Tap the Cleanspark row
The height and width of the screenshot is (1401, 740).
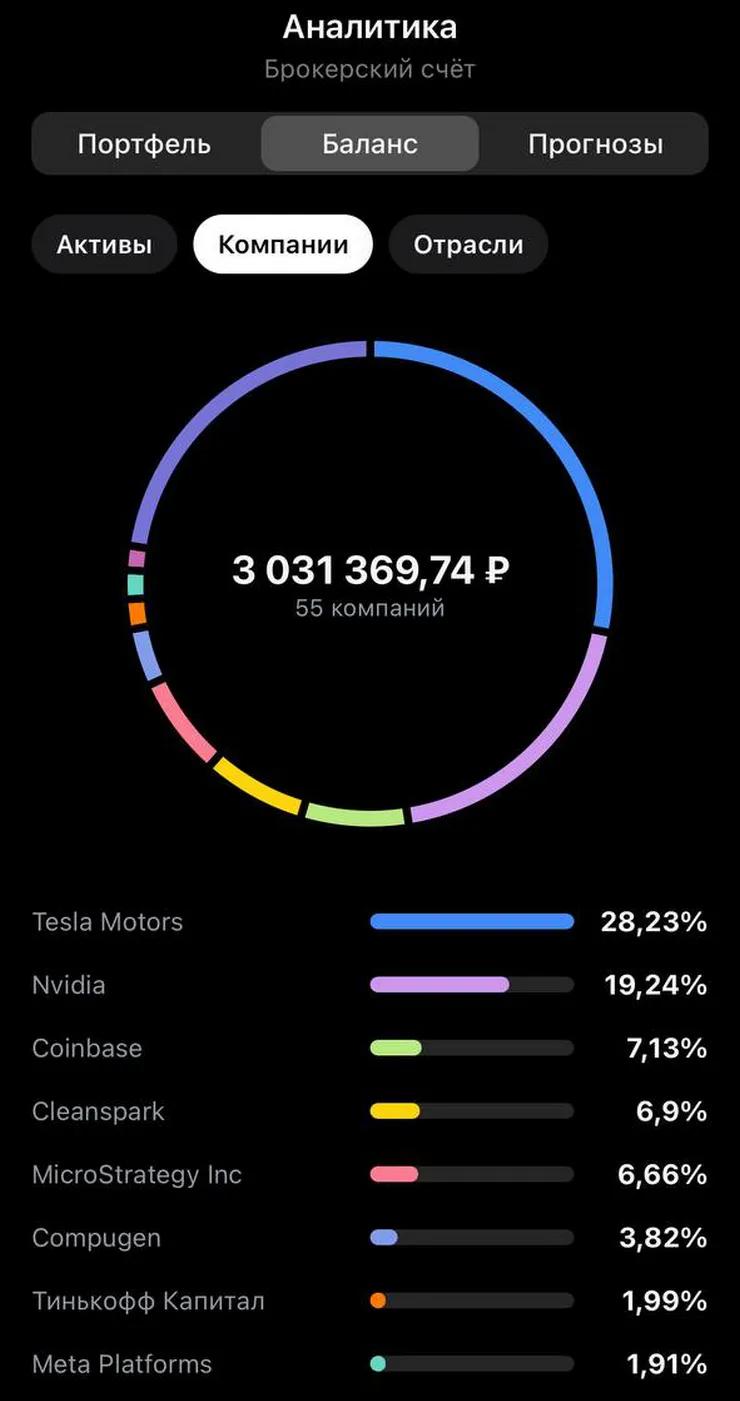370,1111
